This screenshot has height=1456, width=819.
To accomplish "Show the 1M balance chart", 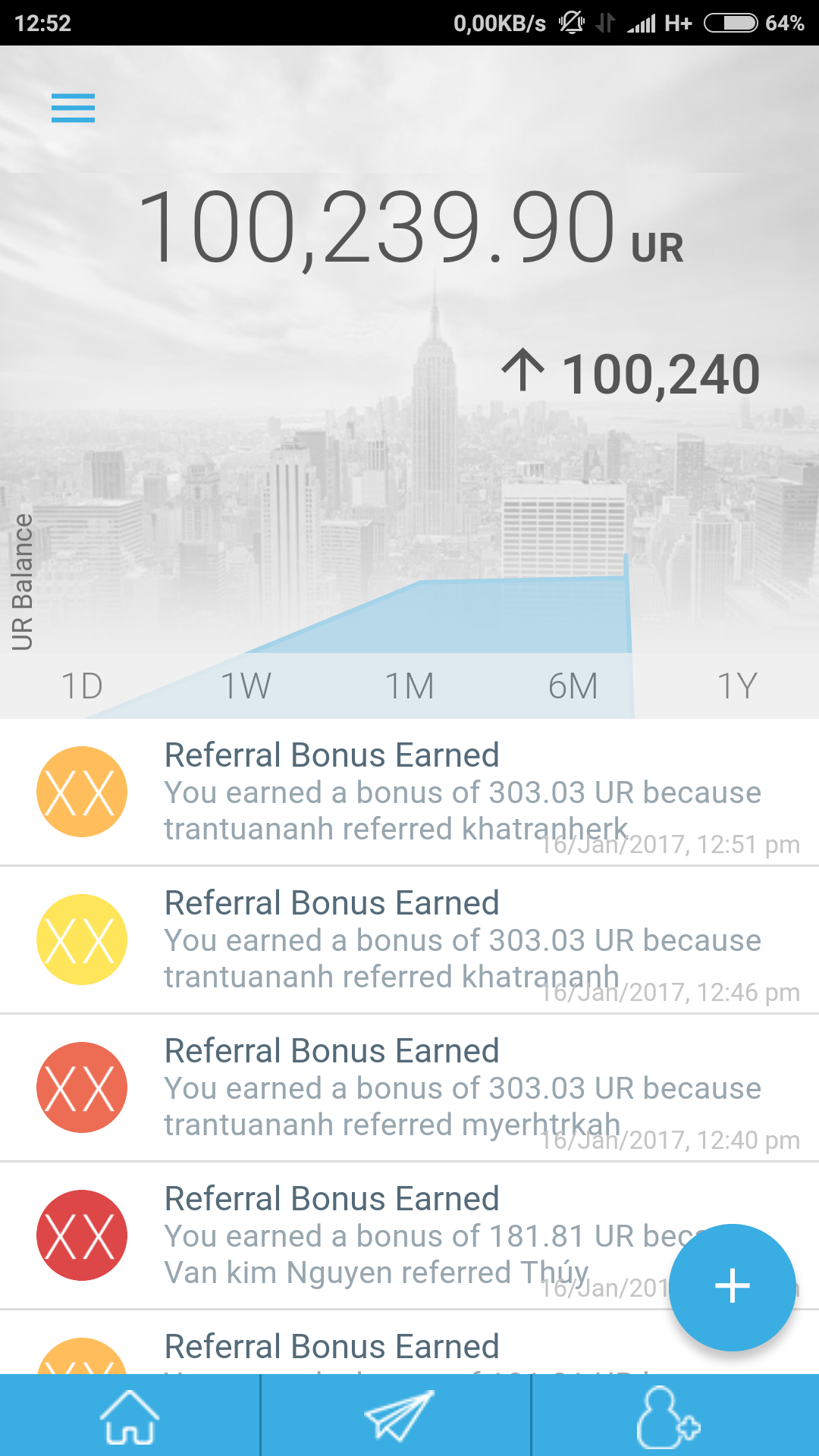I will click(409, 686).
